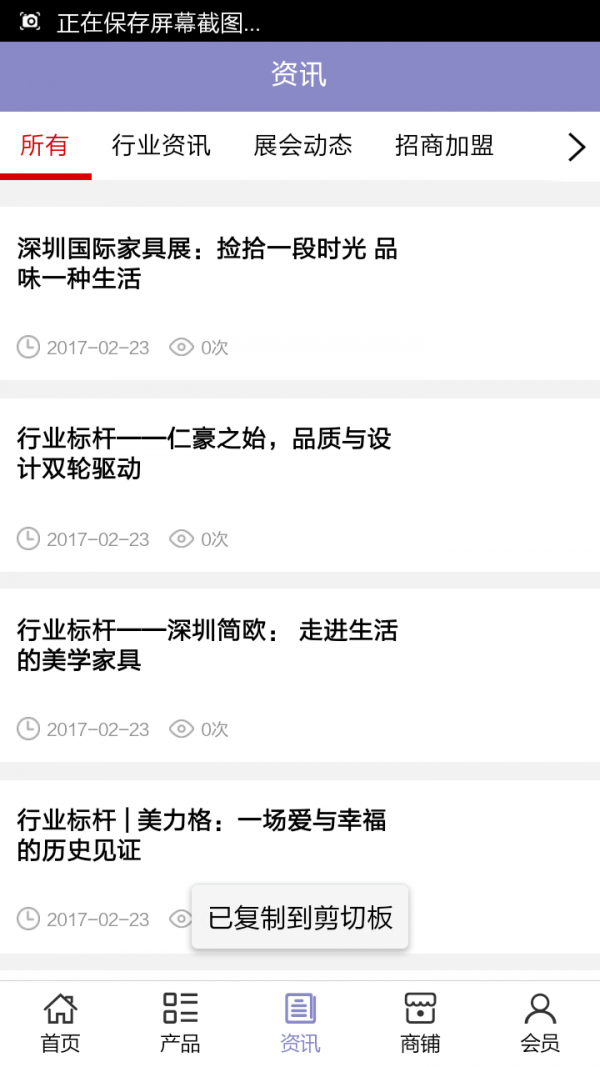The width and height of the screenshot is (600, 1067).
Task: Open the 展会动态 tab
Action: tap(303, 146)
